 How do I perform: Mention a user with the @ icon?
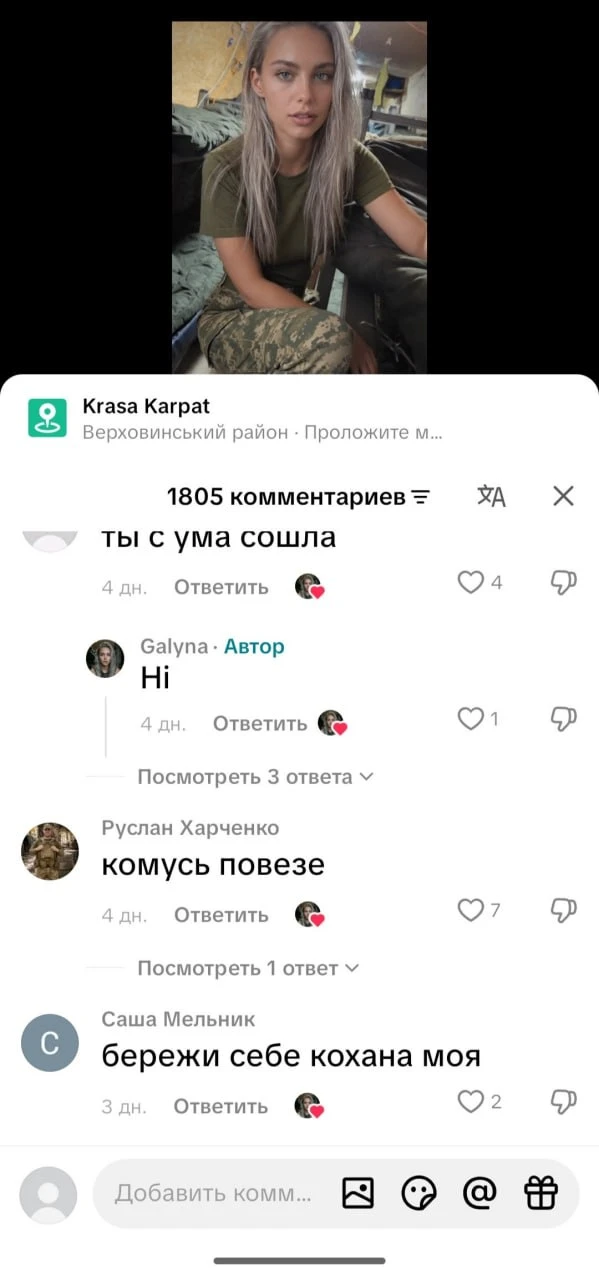[x=480, y=1193]
